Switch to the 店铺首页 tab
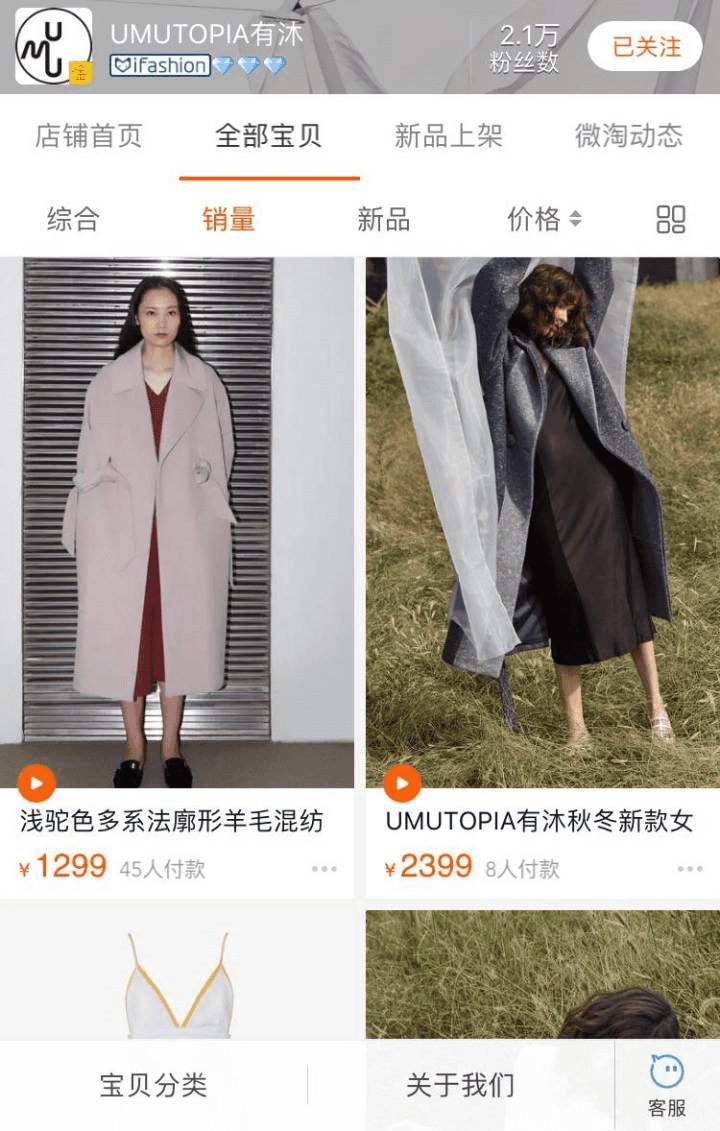The height and width of the screenshot is (1131, 720). (x=89, y=136)
